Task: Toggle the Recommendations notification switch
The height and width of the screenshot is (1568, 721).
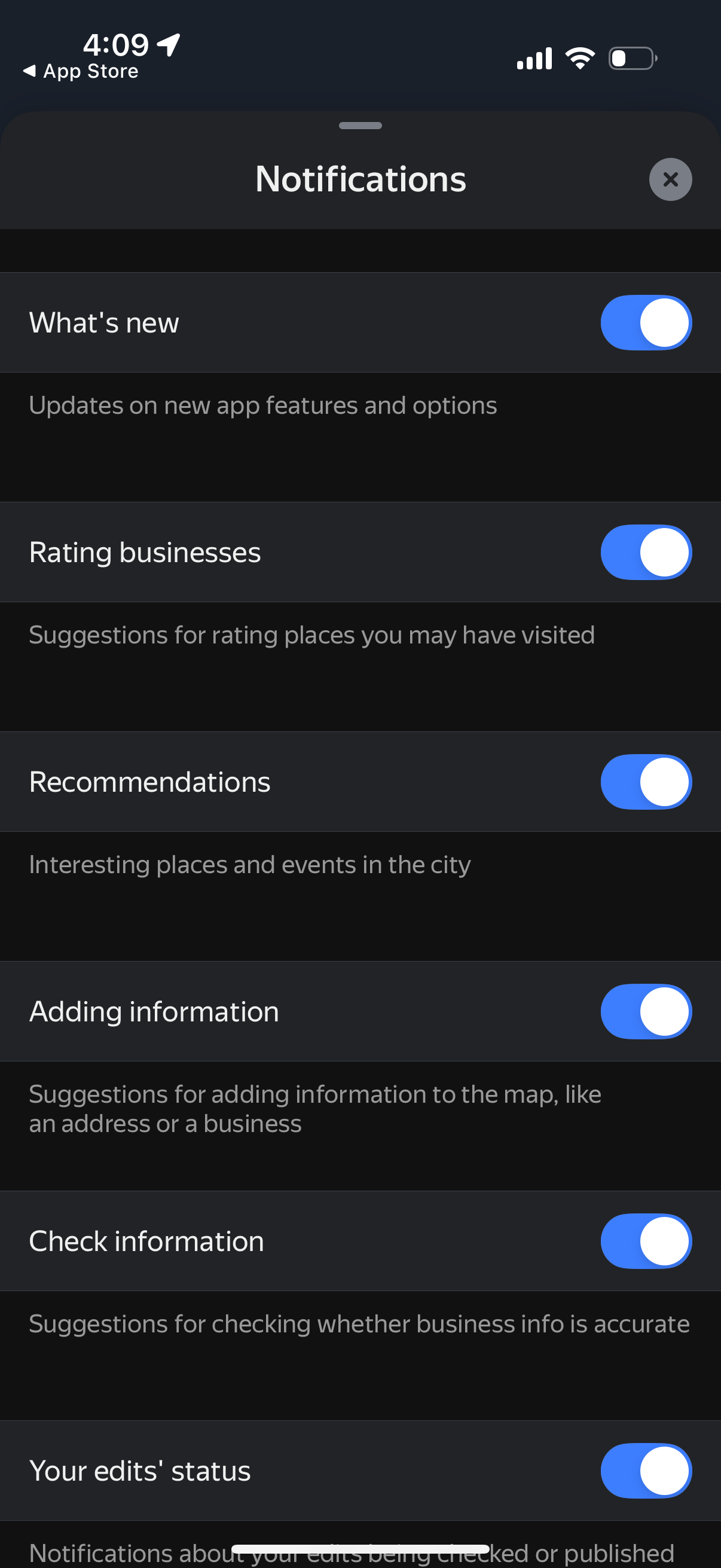Action: tap(646, 782)
